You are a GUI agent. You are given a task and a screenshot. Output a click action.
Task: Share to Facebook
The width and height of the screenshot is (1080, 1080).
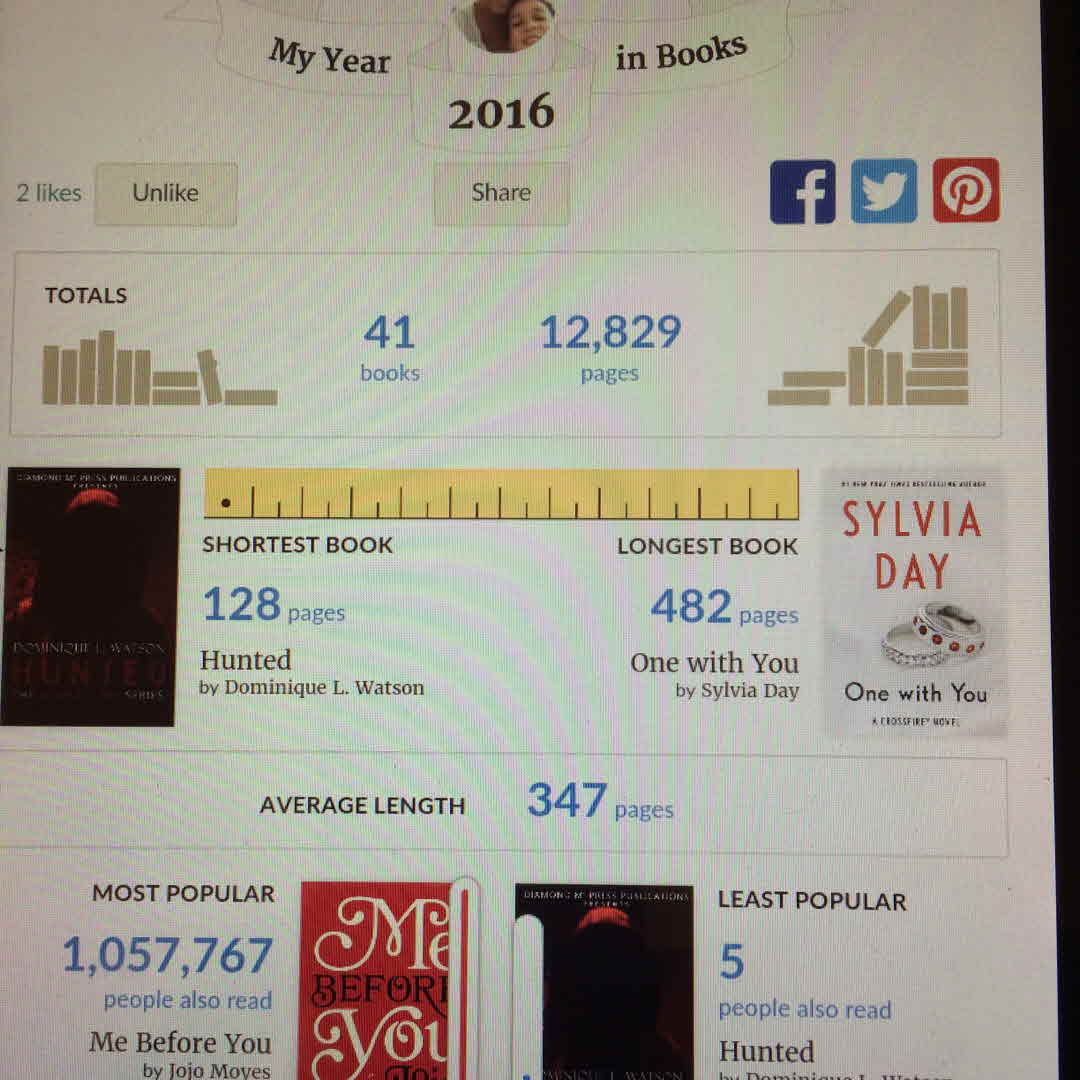[x=802, y=191]
